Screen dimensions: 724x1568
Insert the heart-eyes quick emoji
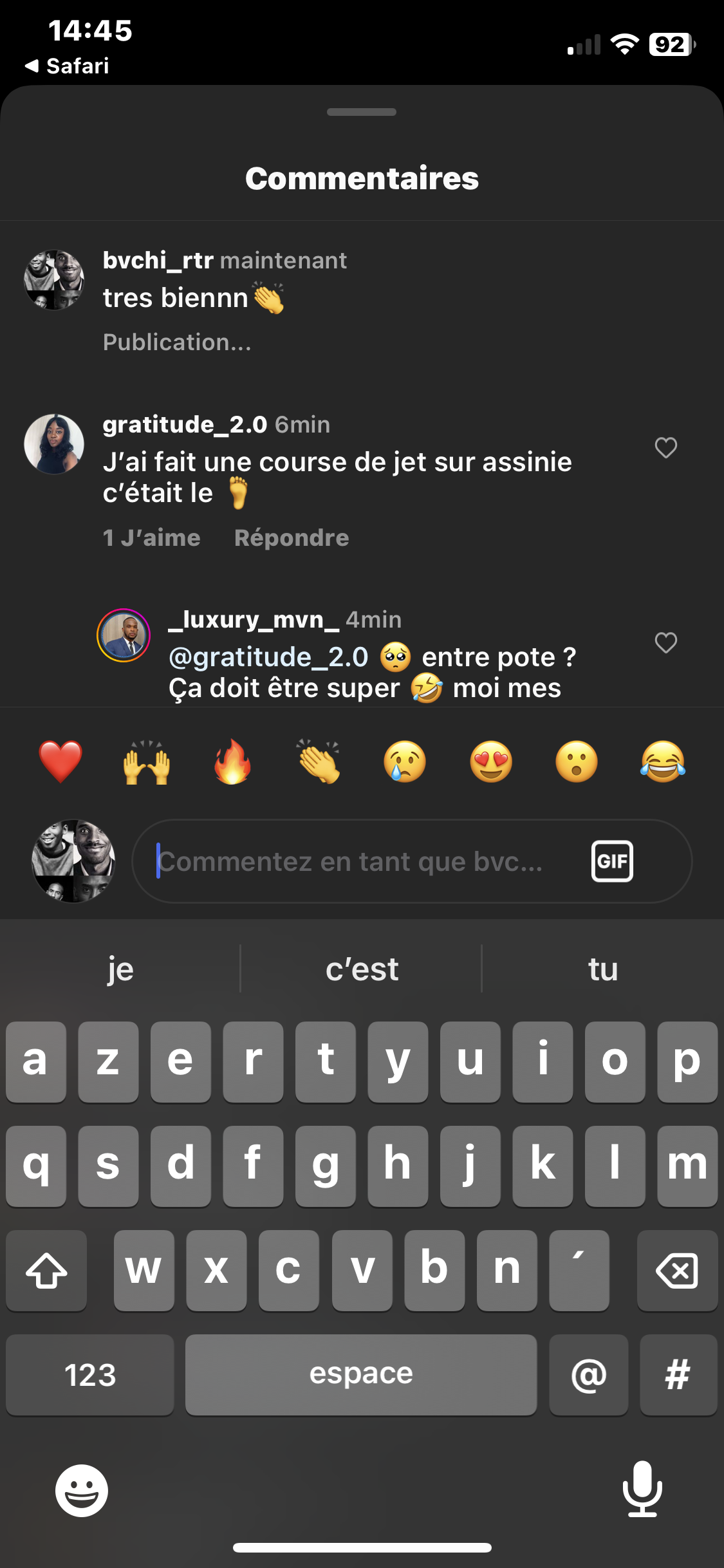point(491,761)
